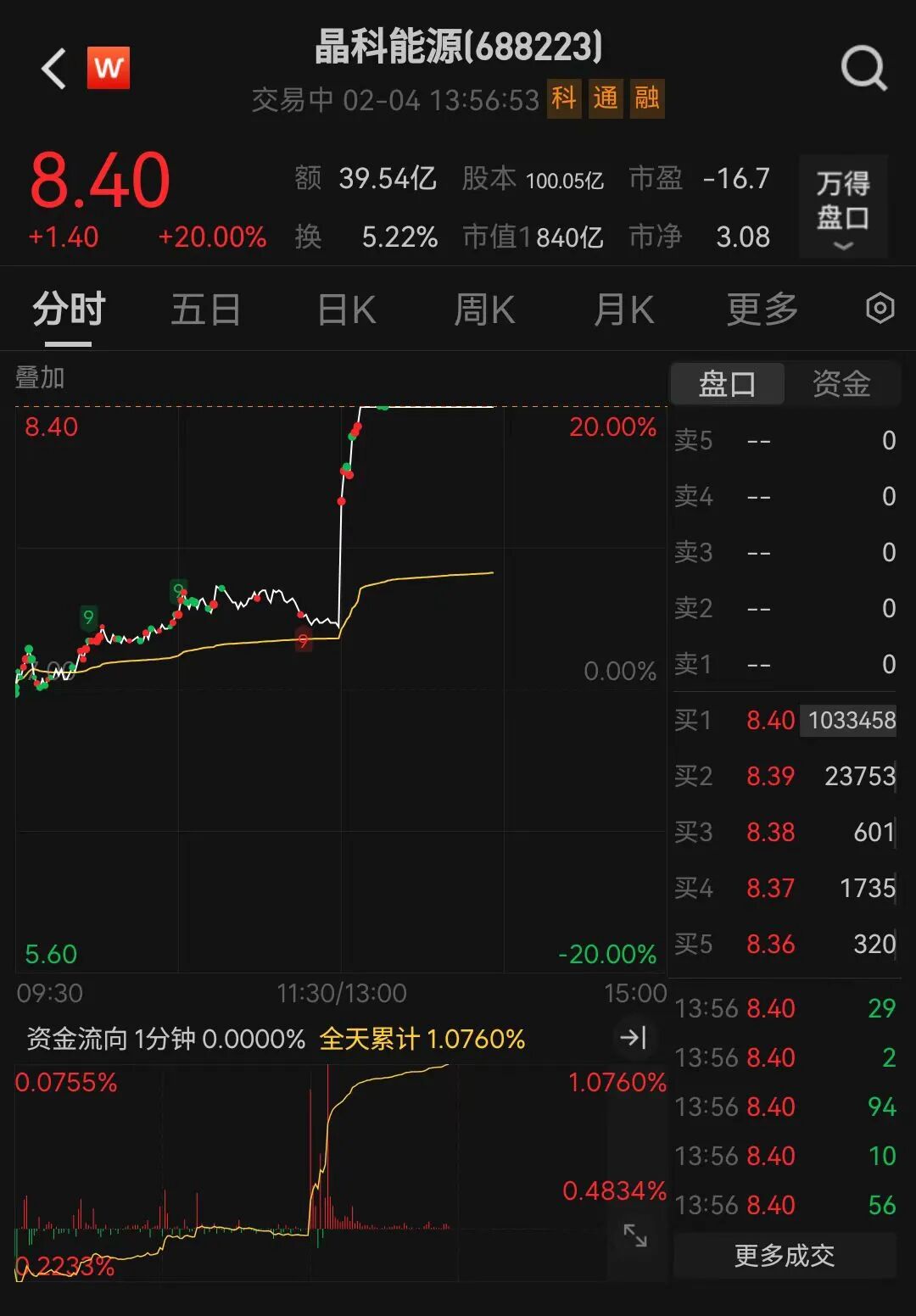Tap 叠加 to overlay another chart
Viewport: 916px width, 1316px height.
click(40, 377)
